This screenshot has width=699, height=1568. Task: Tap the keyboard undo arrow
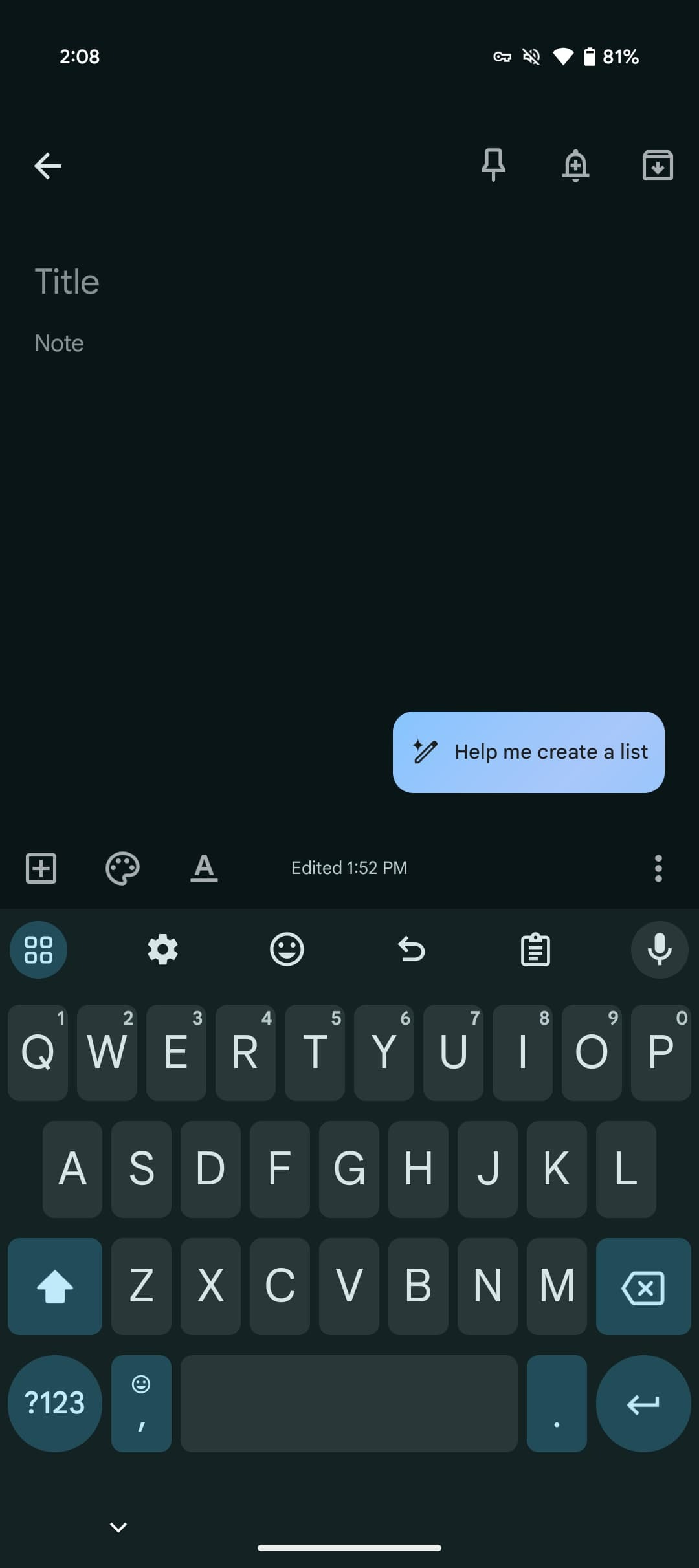point(411,950)
